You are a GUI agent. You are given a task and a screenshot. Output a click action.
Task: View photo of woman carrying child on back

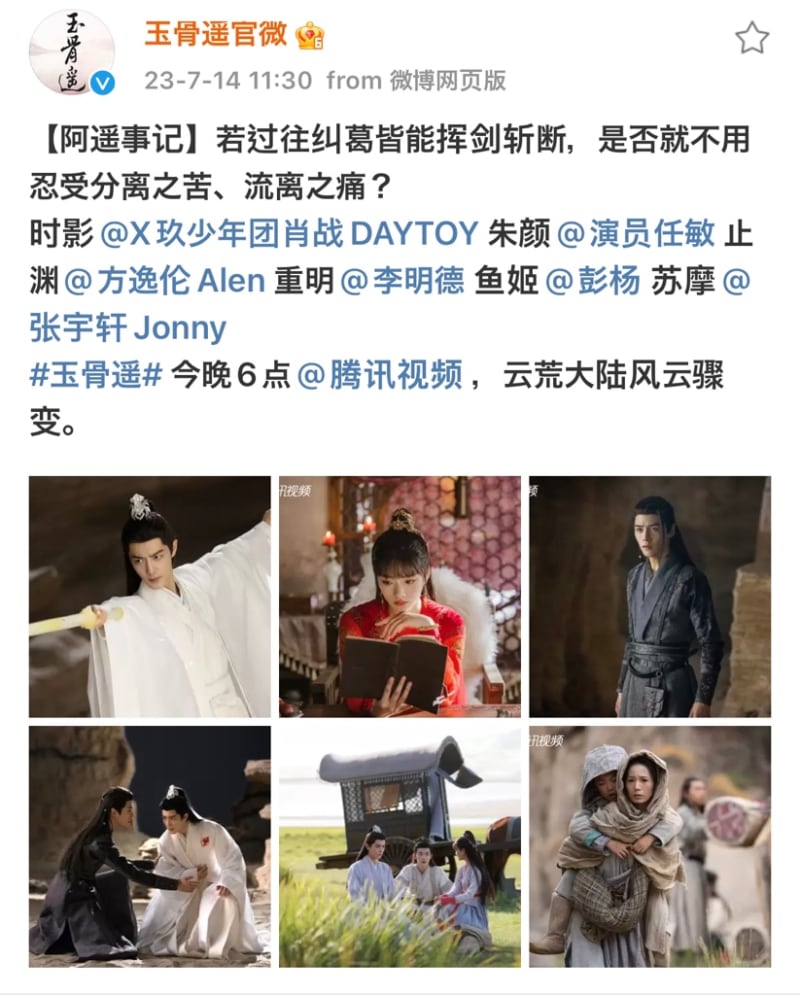[x=649, y=846]
